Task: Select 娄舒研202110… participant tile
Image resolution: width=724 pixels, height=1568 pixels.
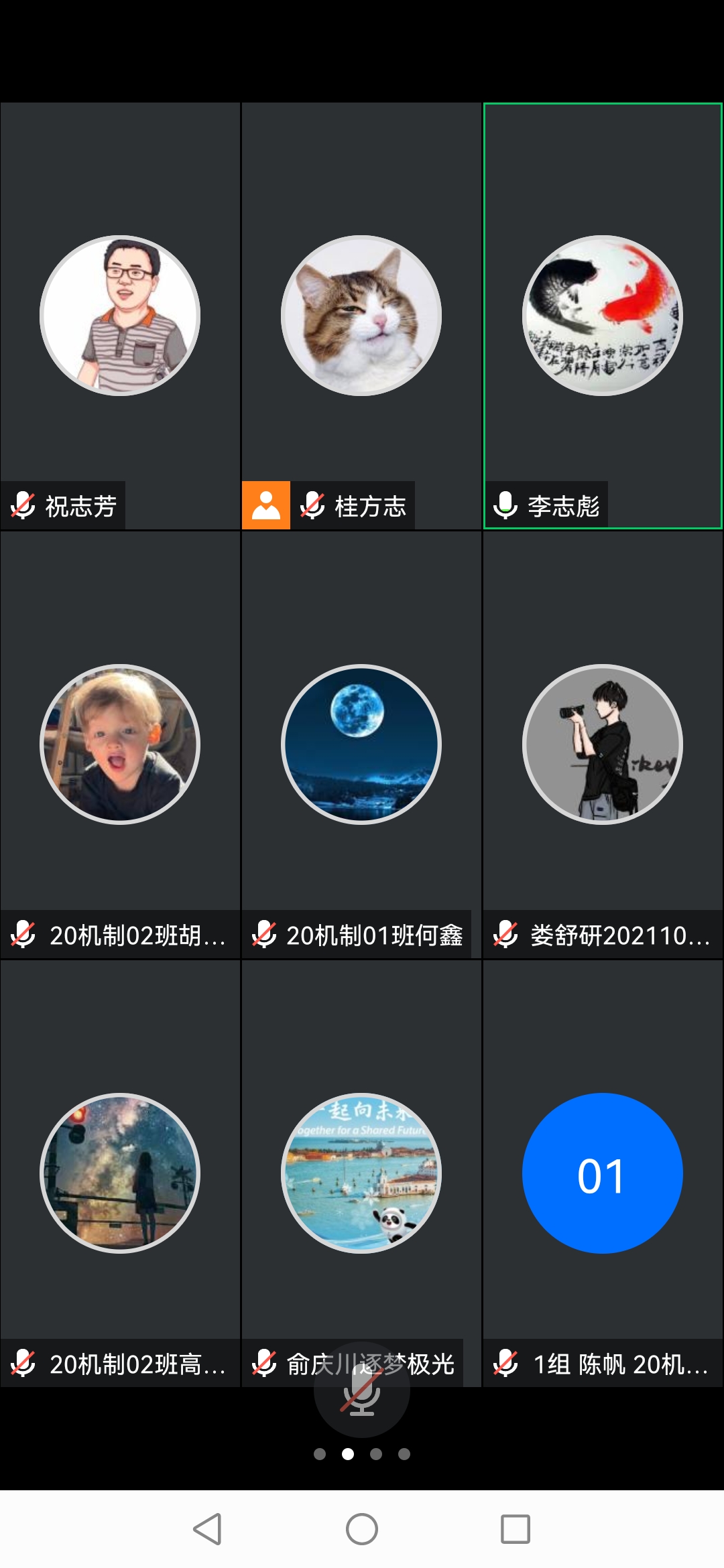Action: (602, 744)
